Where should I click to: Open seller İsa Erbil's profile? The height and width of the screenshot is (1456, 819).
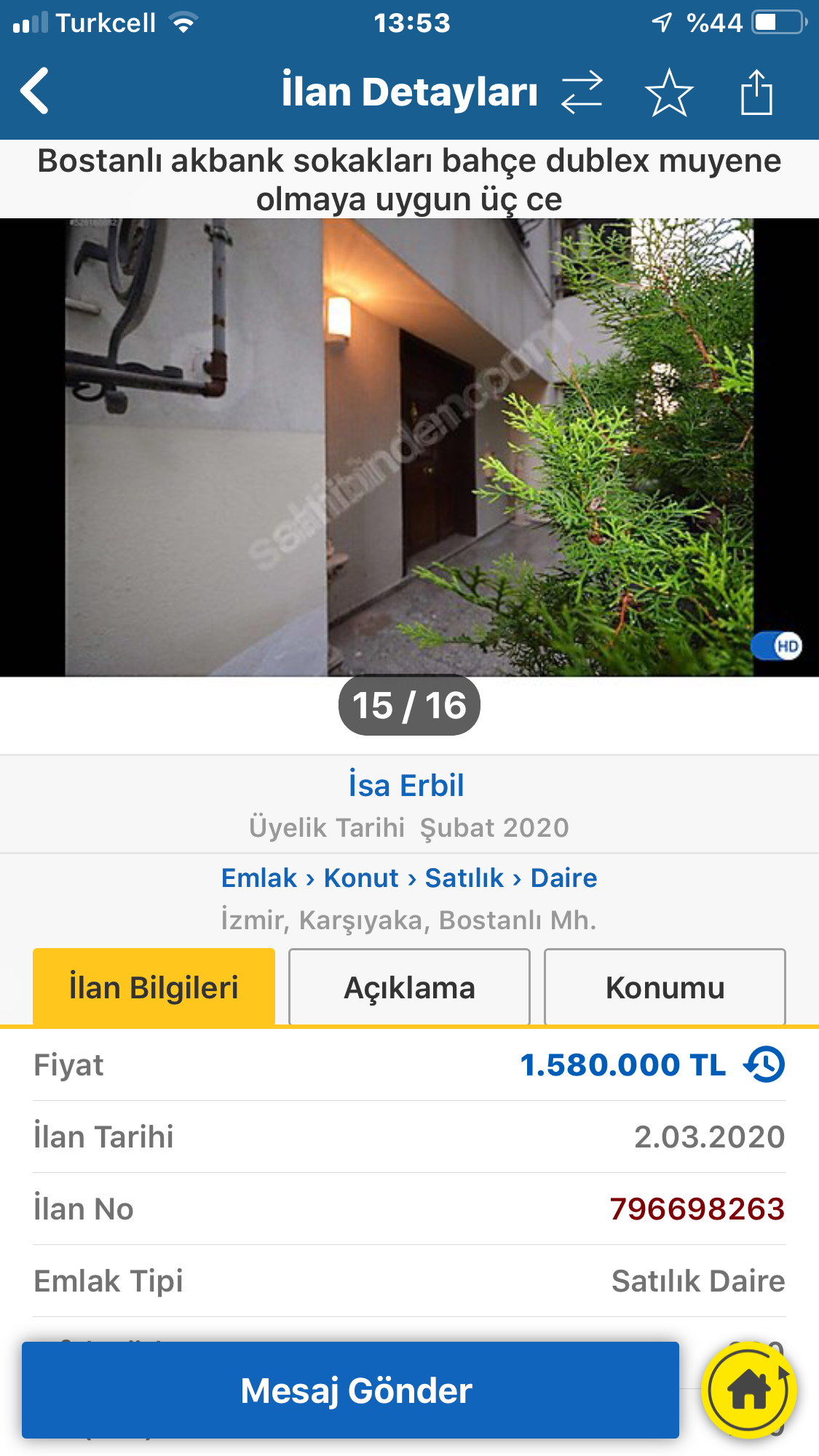coord(406,786)
